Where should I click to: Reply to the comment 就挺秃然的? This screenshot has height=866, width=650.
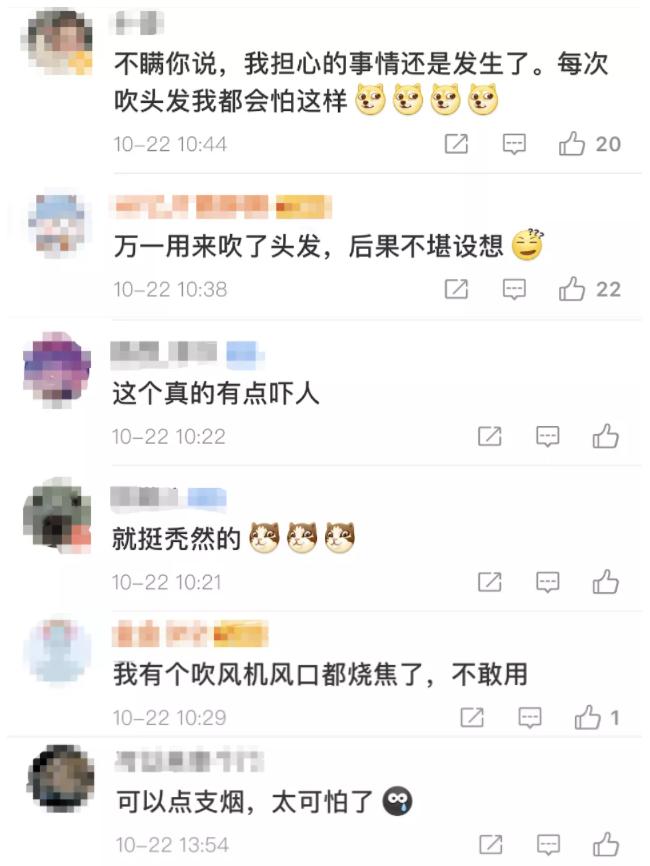click(x=547, y=582)
